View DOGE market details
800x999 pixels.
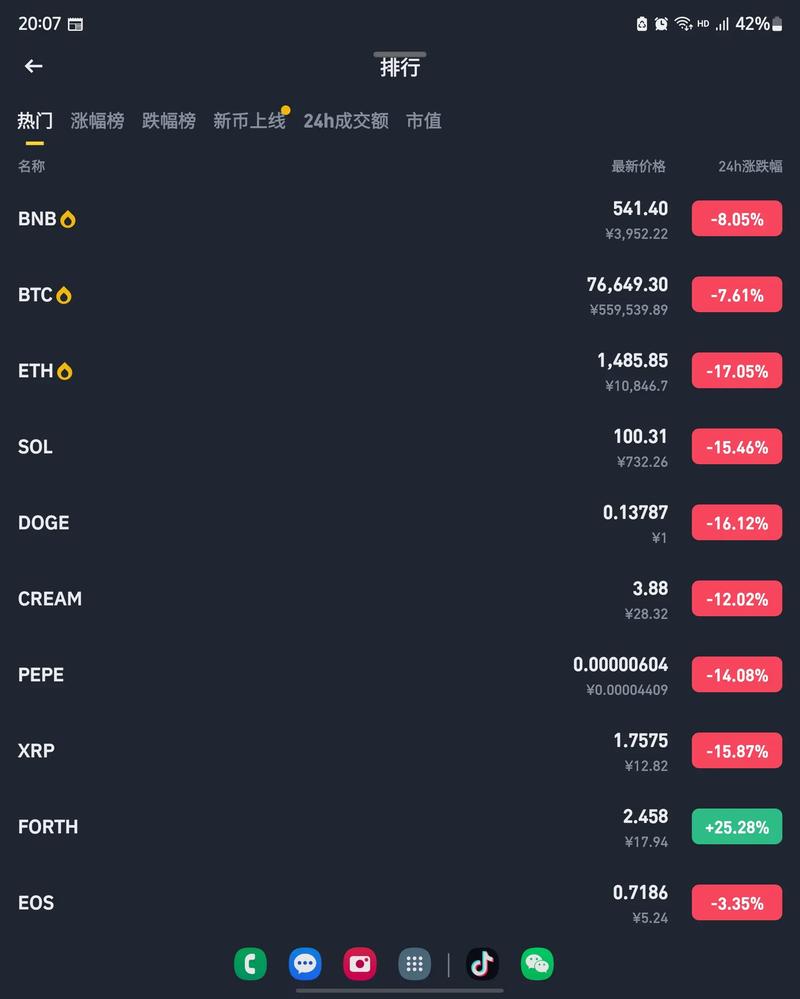[x=400, y=523]
